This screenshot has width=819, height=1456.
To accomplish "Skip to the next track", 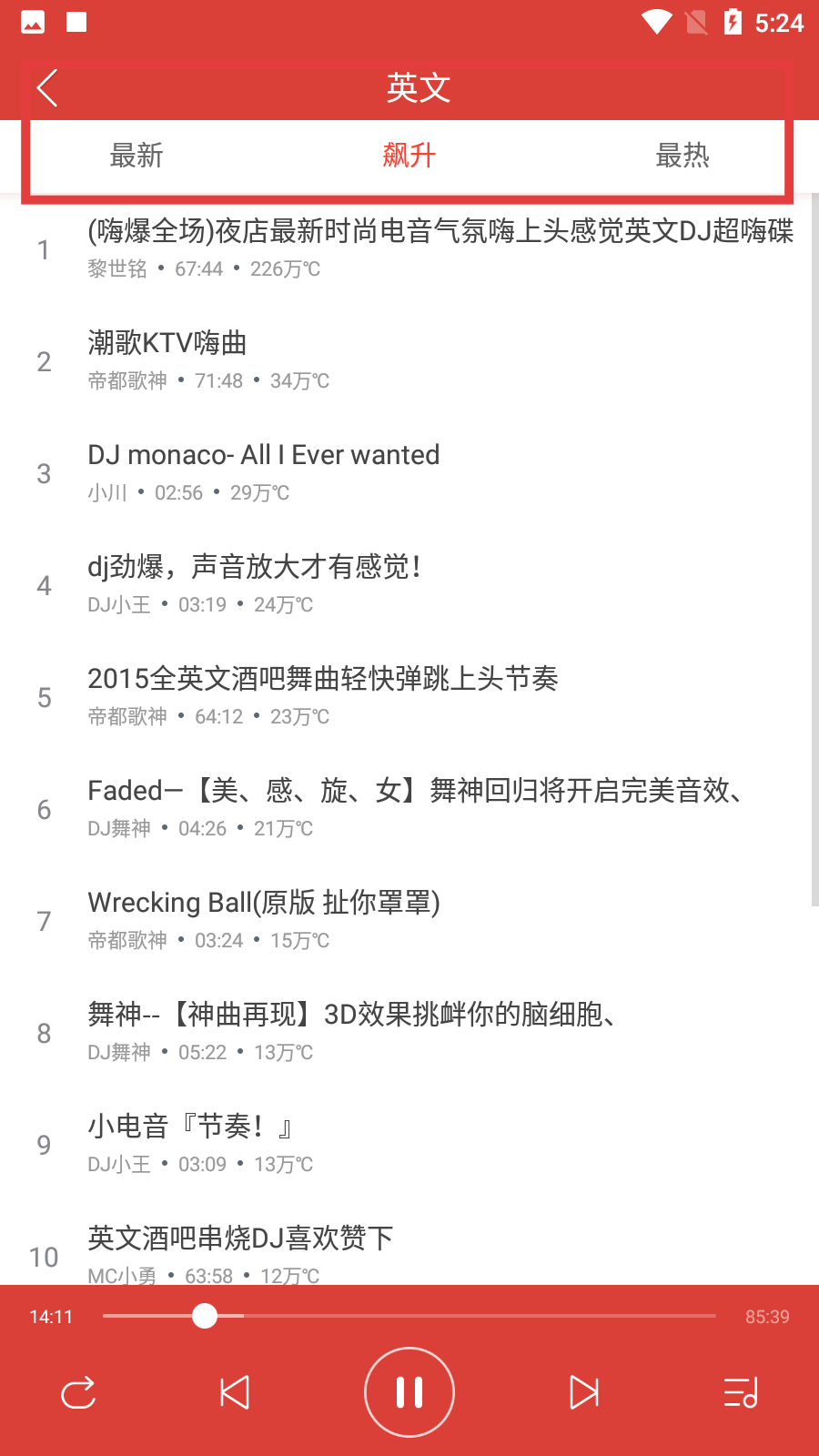I will click(x=583, y=1392).
